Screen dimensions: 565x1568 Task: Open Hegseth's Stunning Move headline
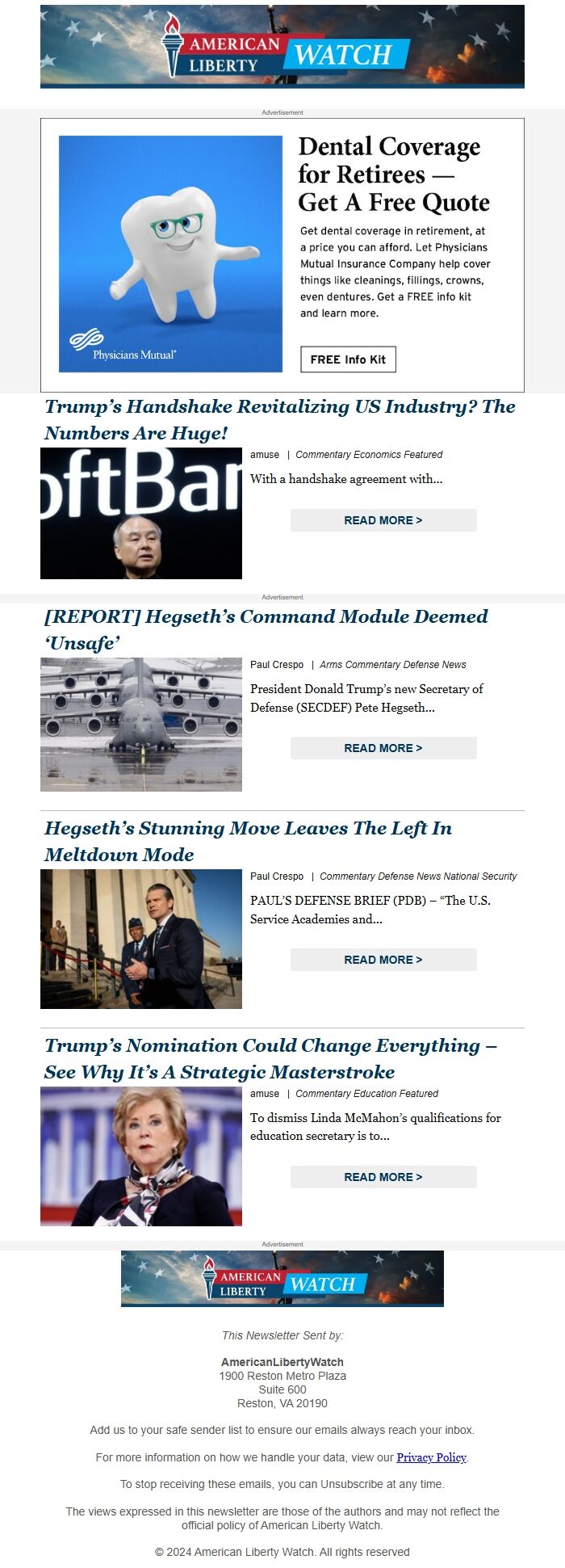pos(248,841)
